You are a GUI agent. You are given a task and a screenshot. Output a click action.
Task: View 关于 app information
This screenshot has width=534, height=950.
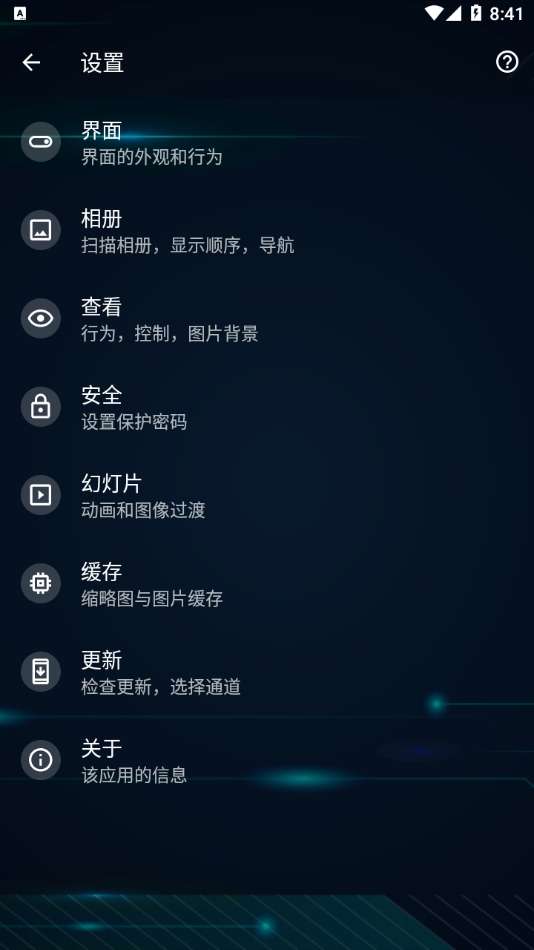(267, 760)
